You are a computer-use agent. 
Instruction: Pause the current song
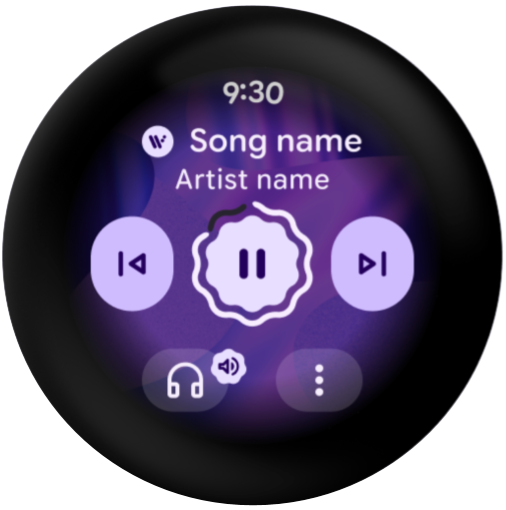pos(252,264)
